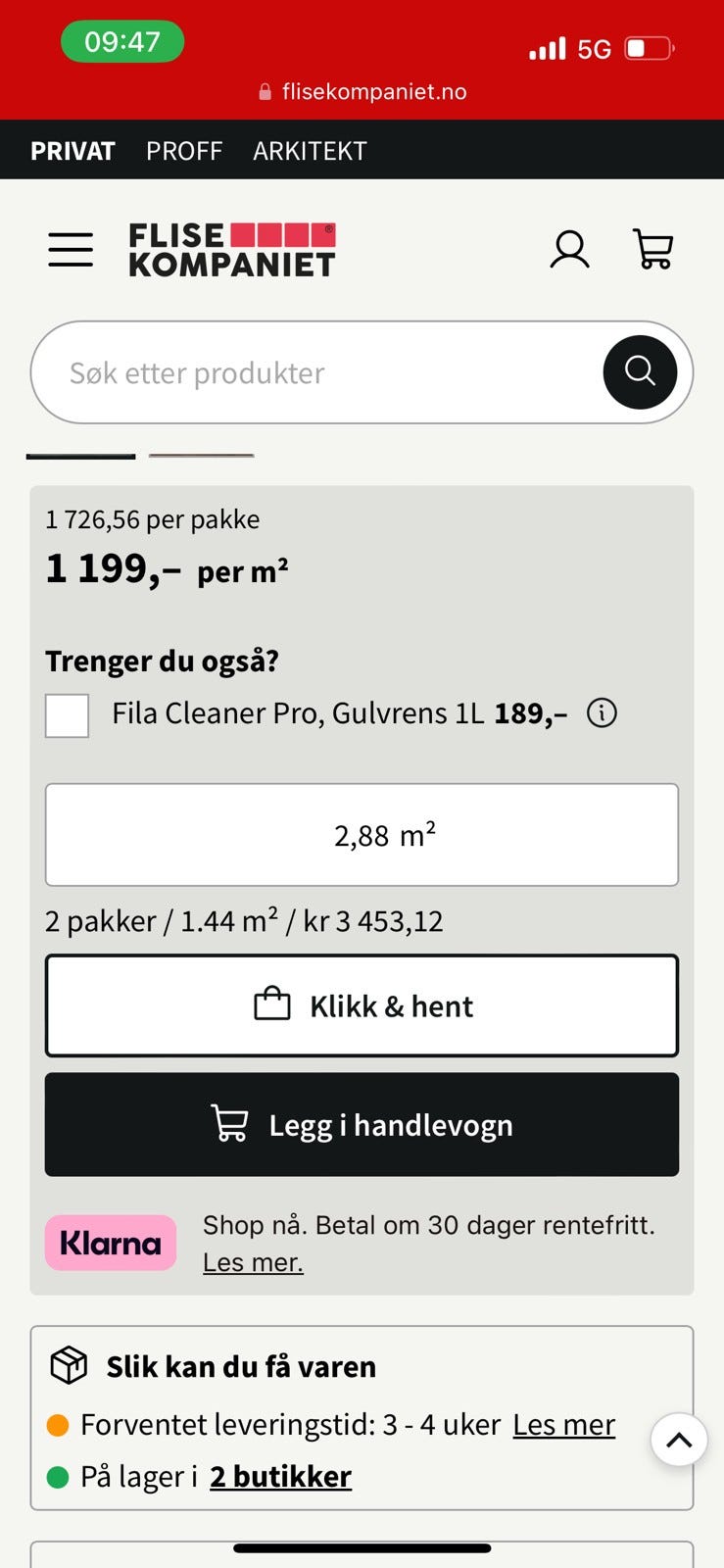Select the first image indicator bar
Image resolution: width=724 pixels, height=1568 pixels.
pyautogui.click(x=79, y=454)
